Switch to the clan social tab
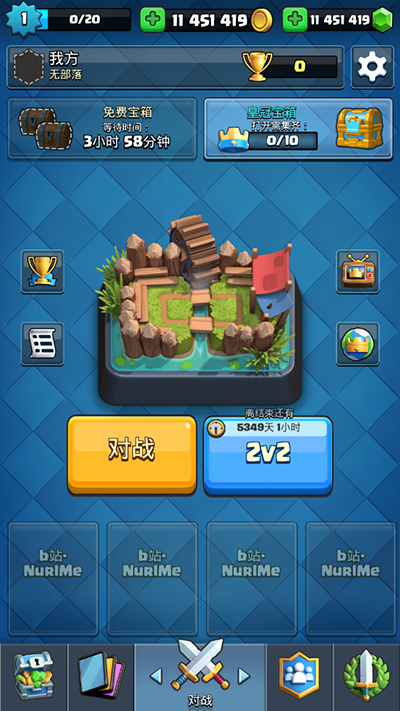Screen dimensions: 400x711 tap(299, 677)
